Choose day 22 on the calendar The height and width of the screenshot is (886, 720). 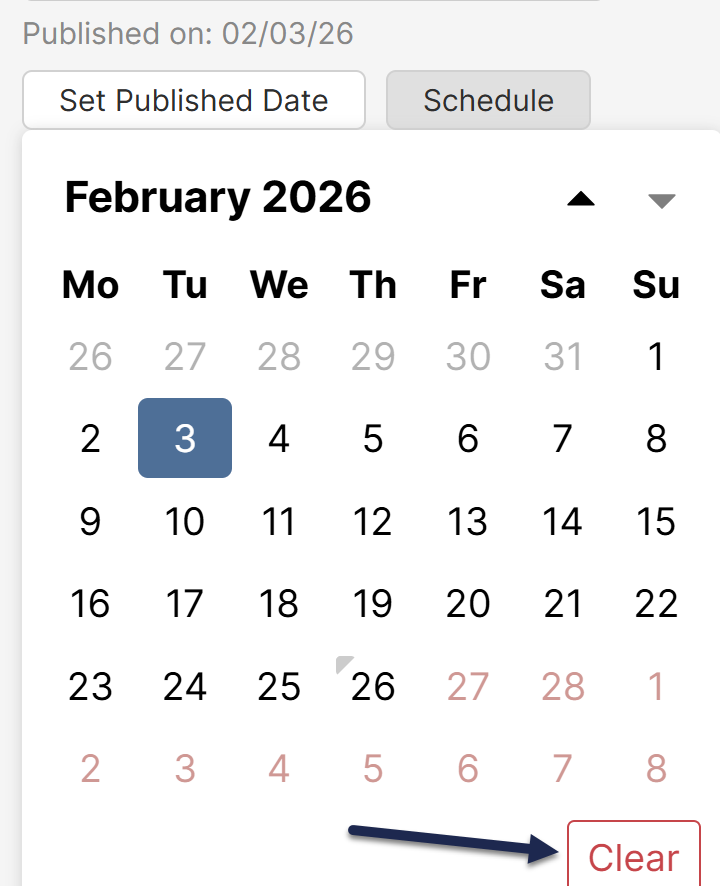(x=656, y=604)
